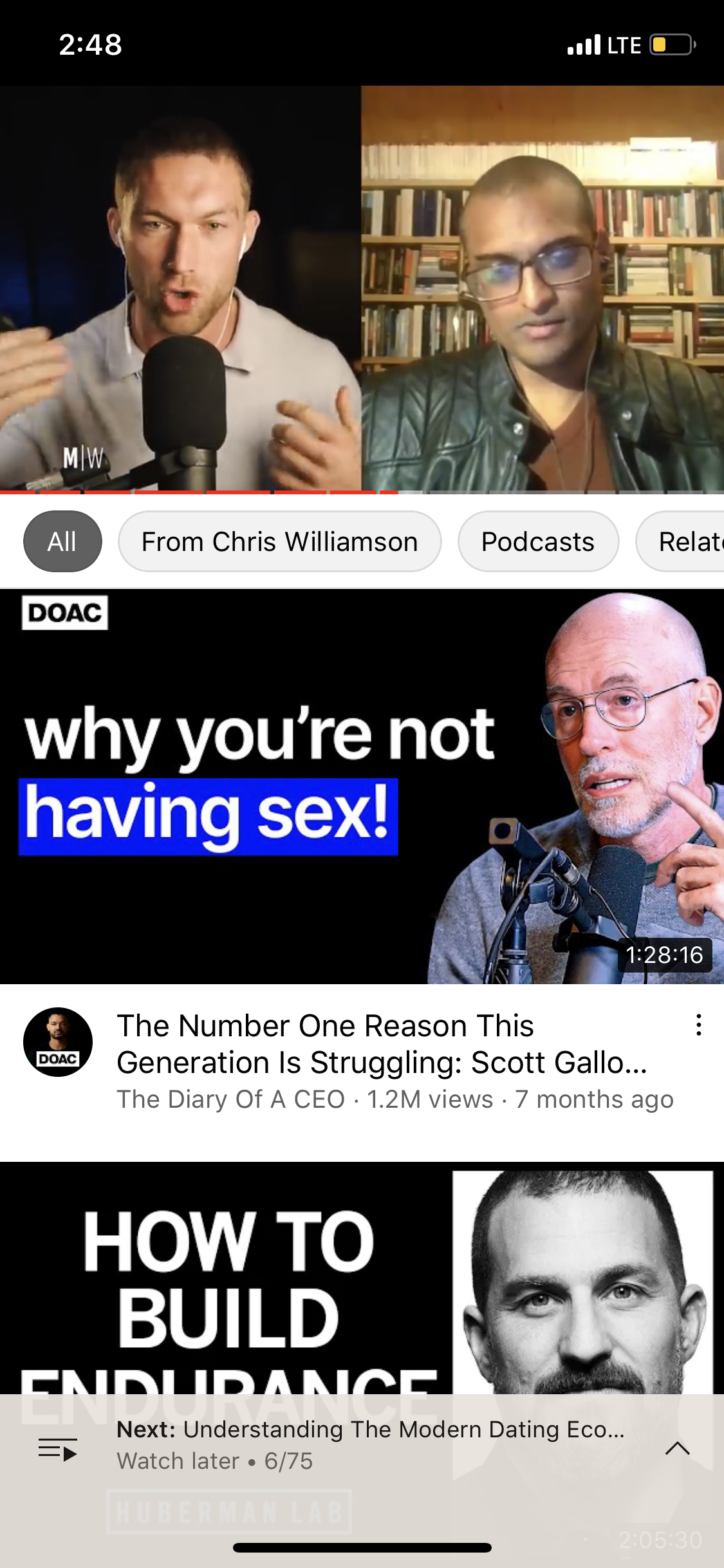Open the How To Build Endurance video
Screen dimensions: 724x1568
pos(362,1278)
